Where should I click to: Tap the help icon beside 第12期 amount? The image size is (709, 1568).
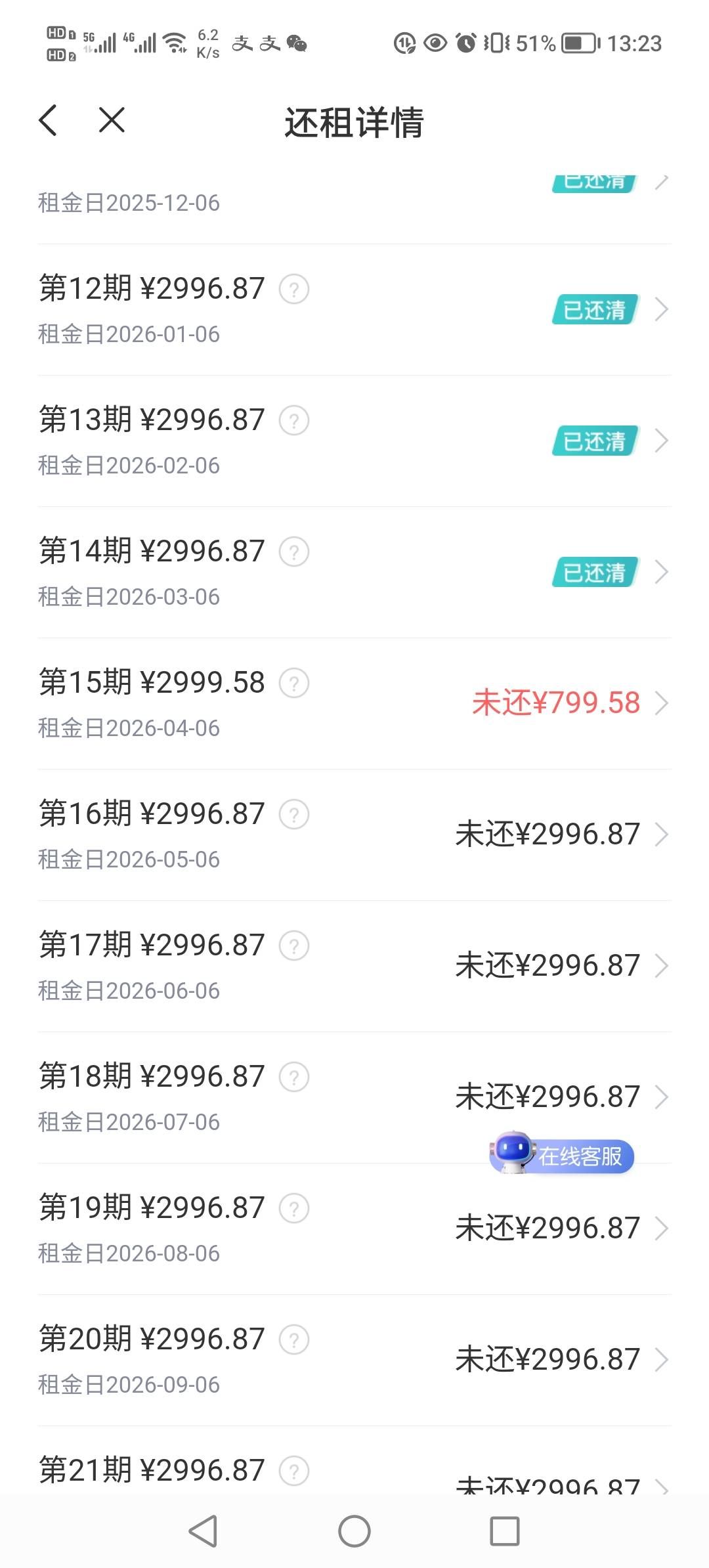pos(294,289)
